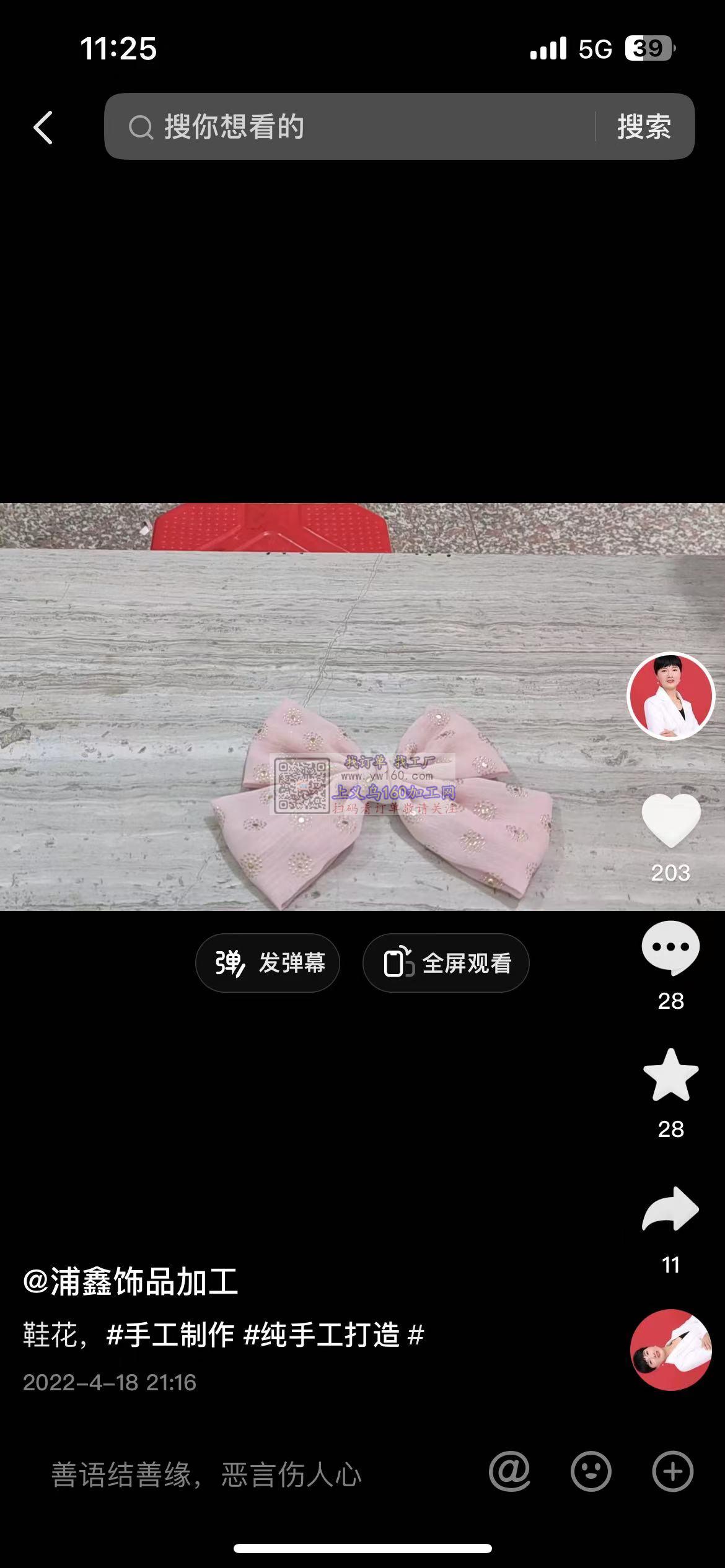725x1568 pixels.
Task: Share this video via the arrow icon
Action: click(x=671, y=1209)
